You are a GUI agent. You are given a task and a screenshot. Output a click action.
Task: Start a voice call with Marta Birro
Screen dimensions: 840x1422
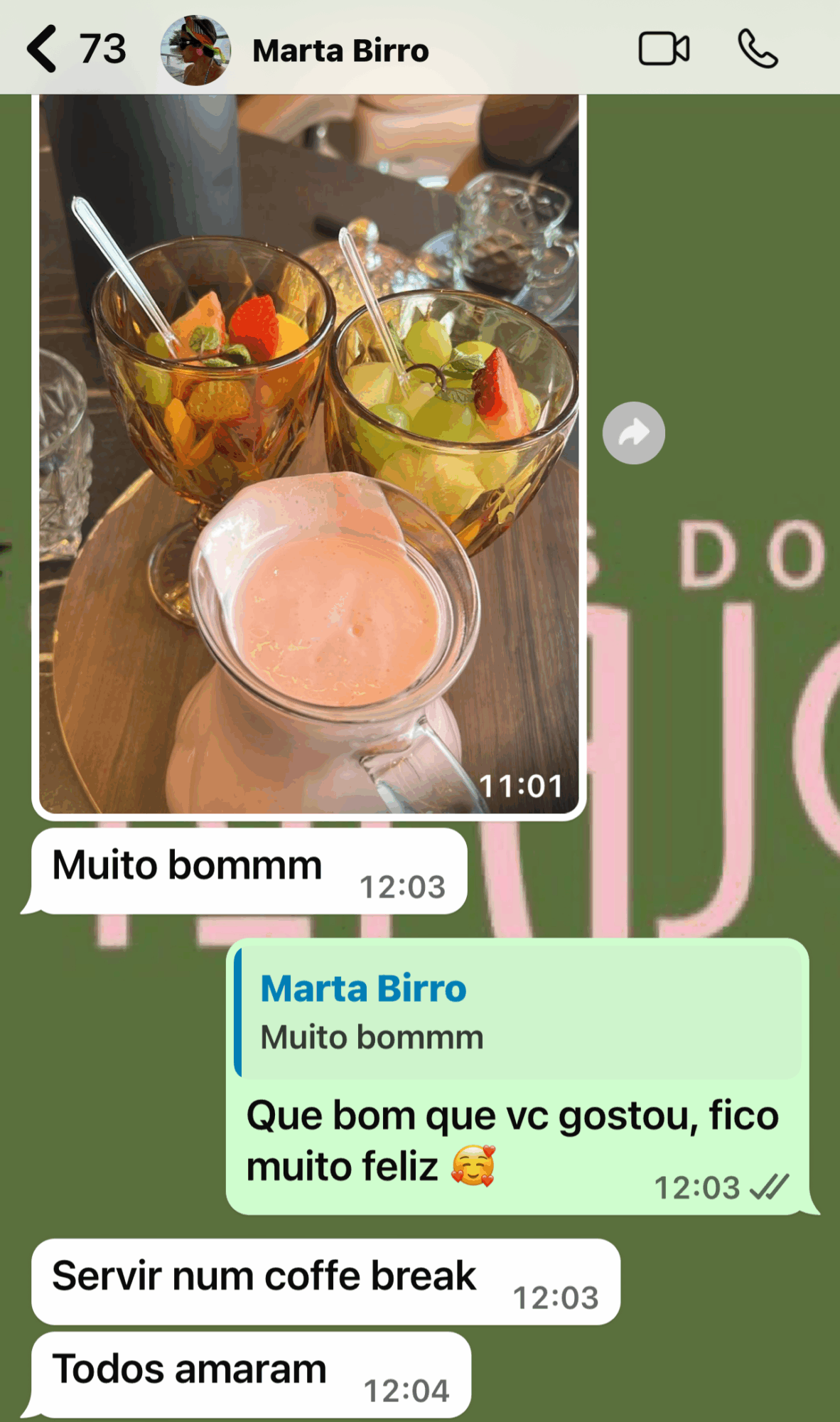tap(758, 49)
